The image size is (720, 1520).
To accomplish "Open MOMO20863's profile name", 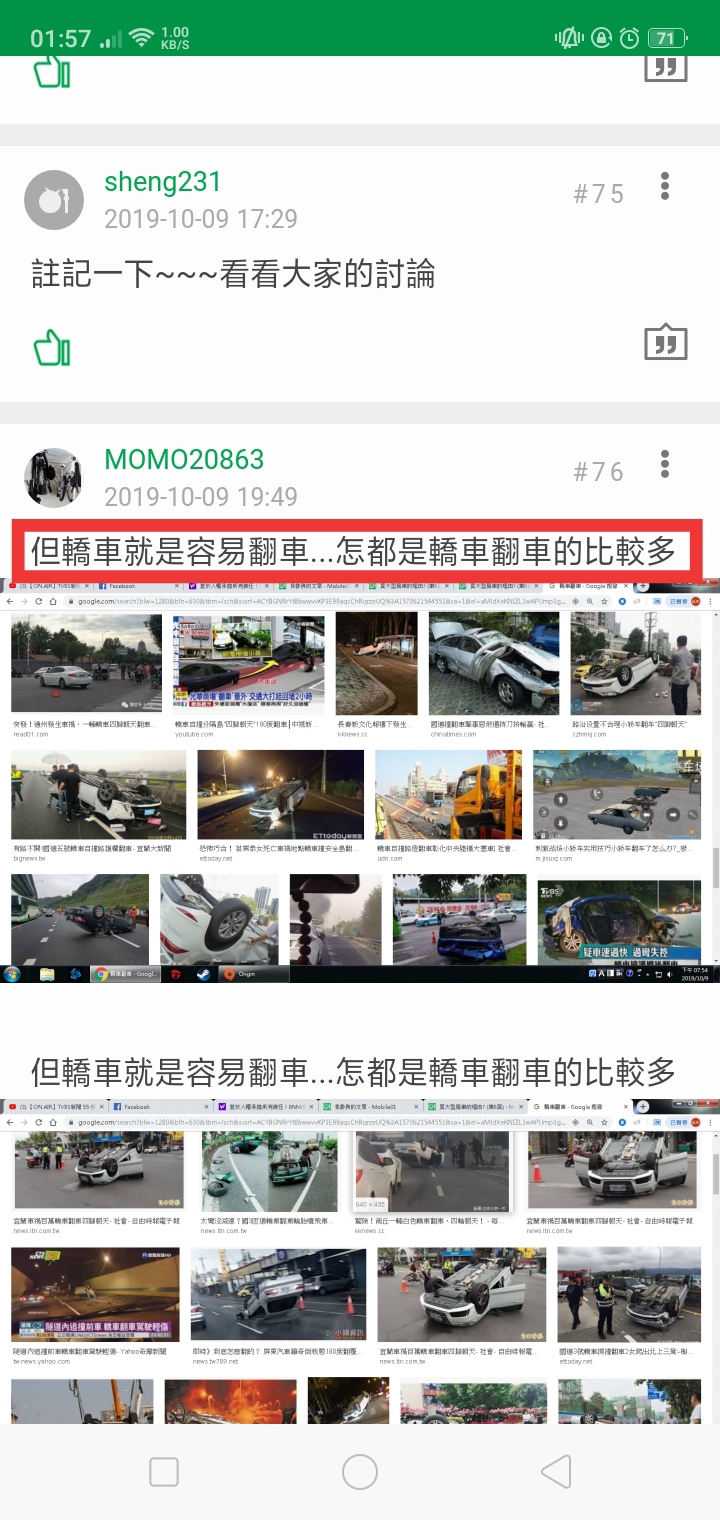I will pos(184,460).
